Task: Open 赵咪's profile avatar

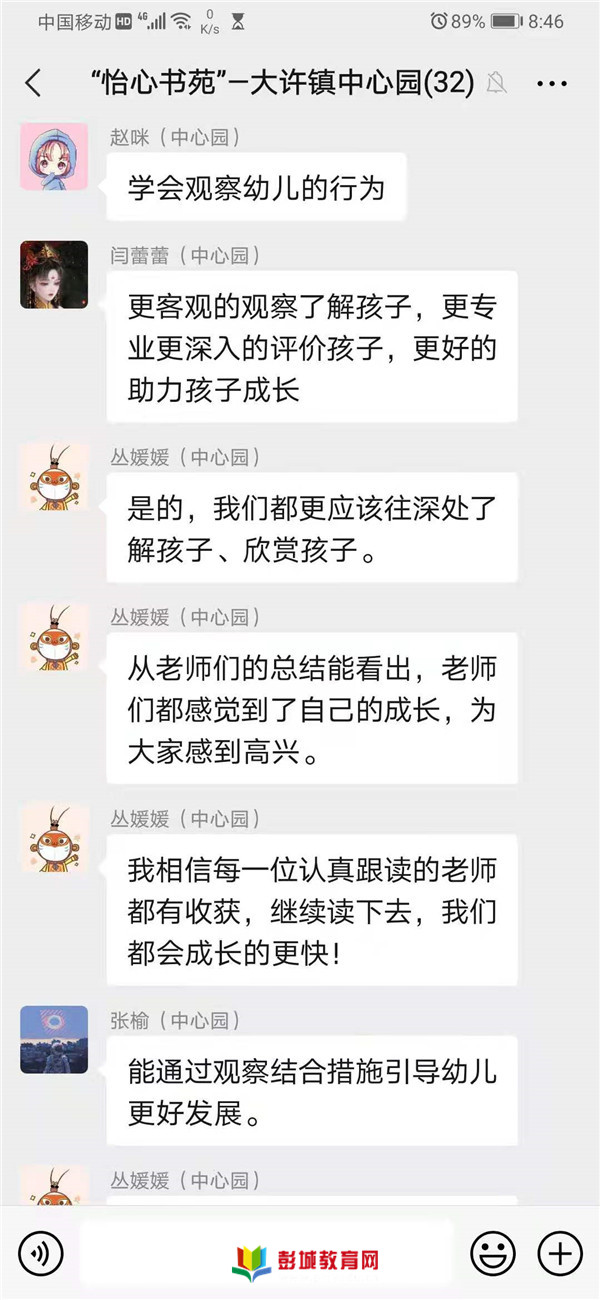Action: point(54,156)
